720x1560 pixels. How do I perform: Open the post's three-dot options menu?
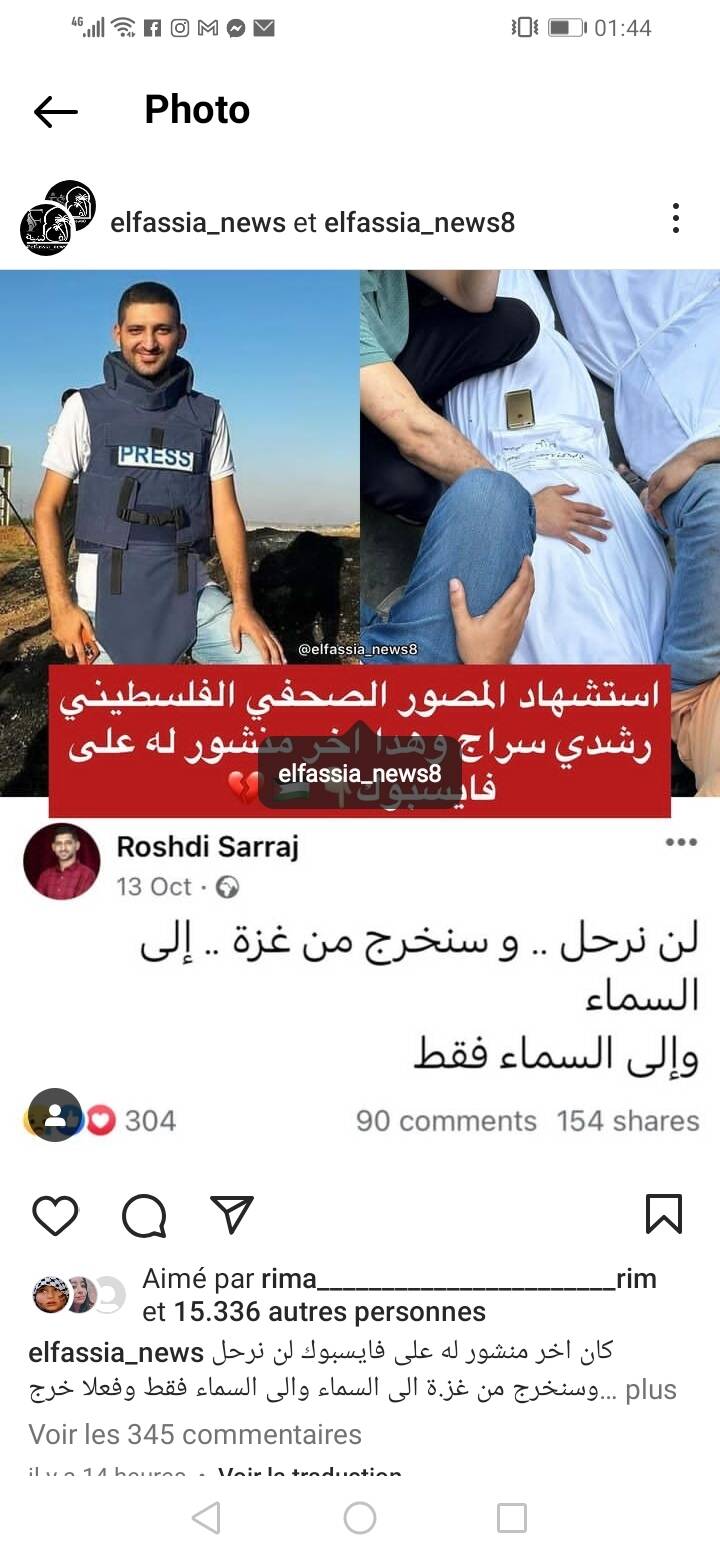pyautogui.click(x=676, y=218)
